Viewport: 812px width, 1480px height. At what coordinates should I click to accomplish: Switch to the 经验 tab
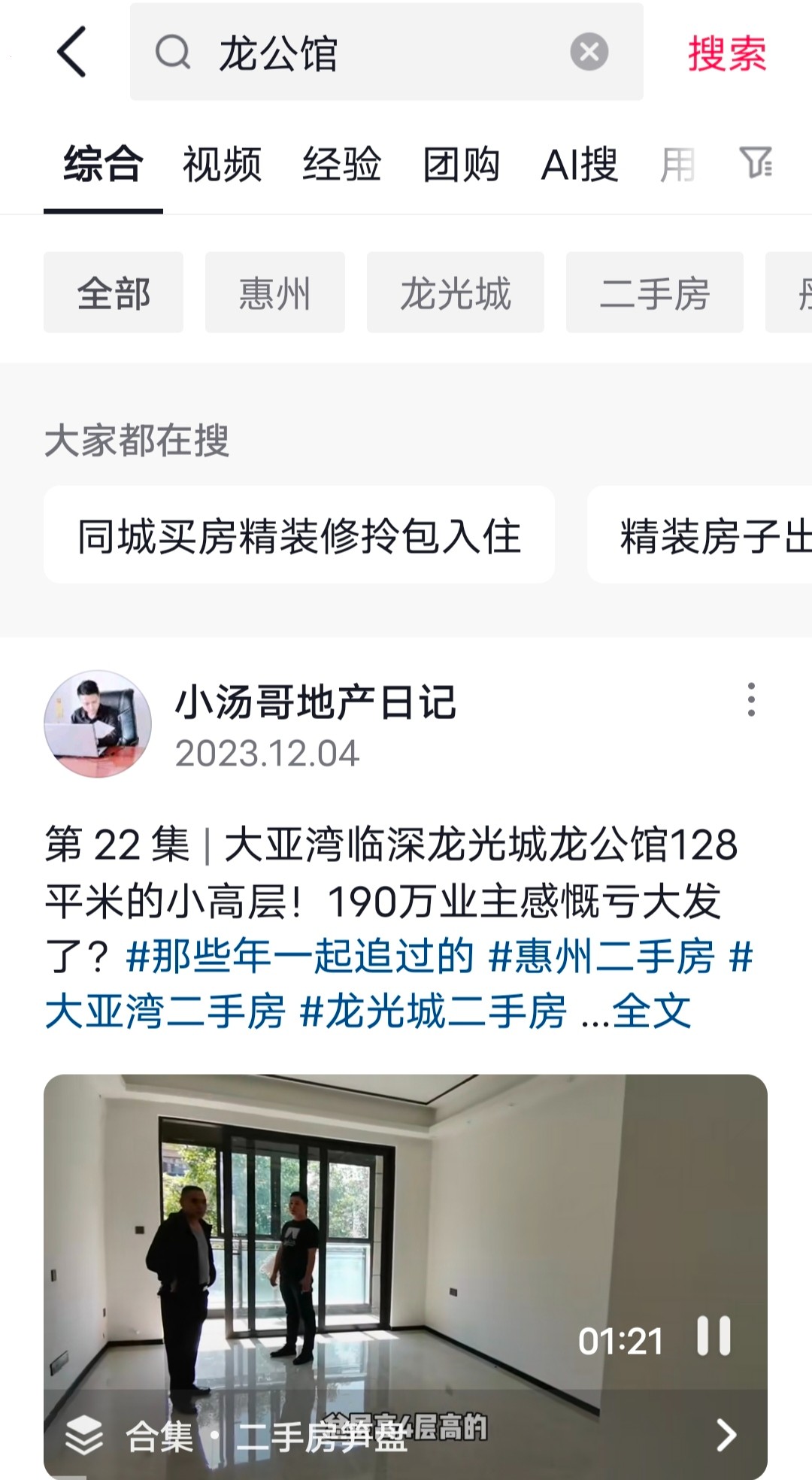click(341, 164)
